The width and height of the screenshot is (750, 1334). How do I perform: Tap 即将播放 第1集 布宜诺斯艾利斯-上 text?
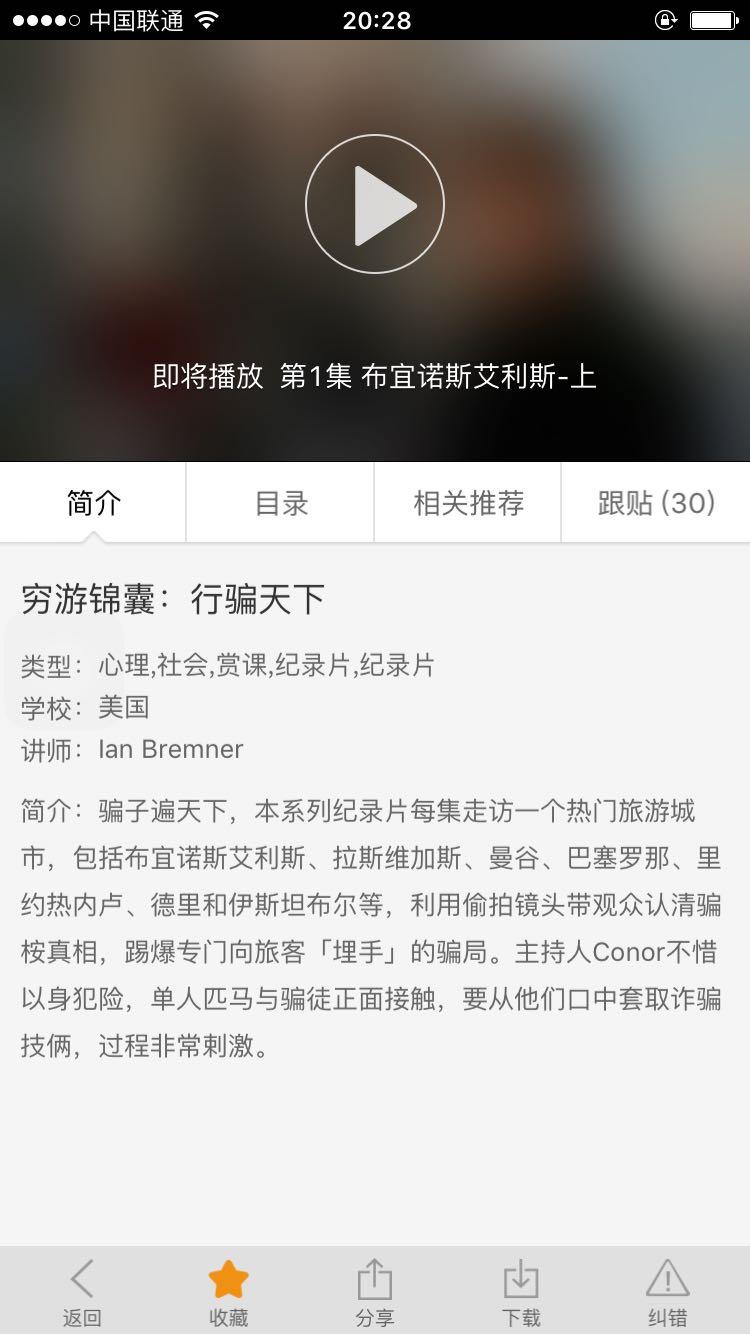[375, 377]
